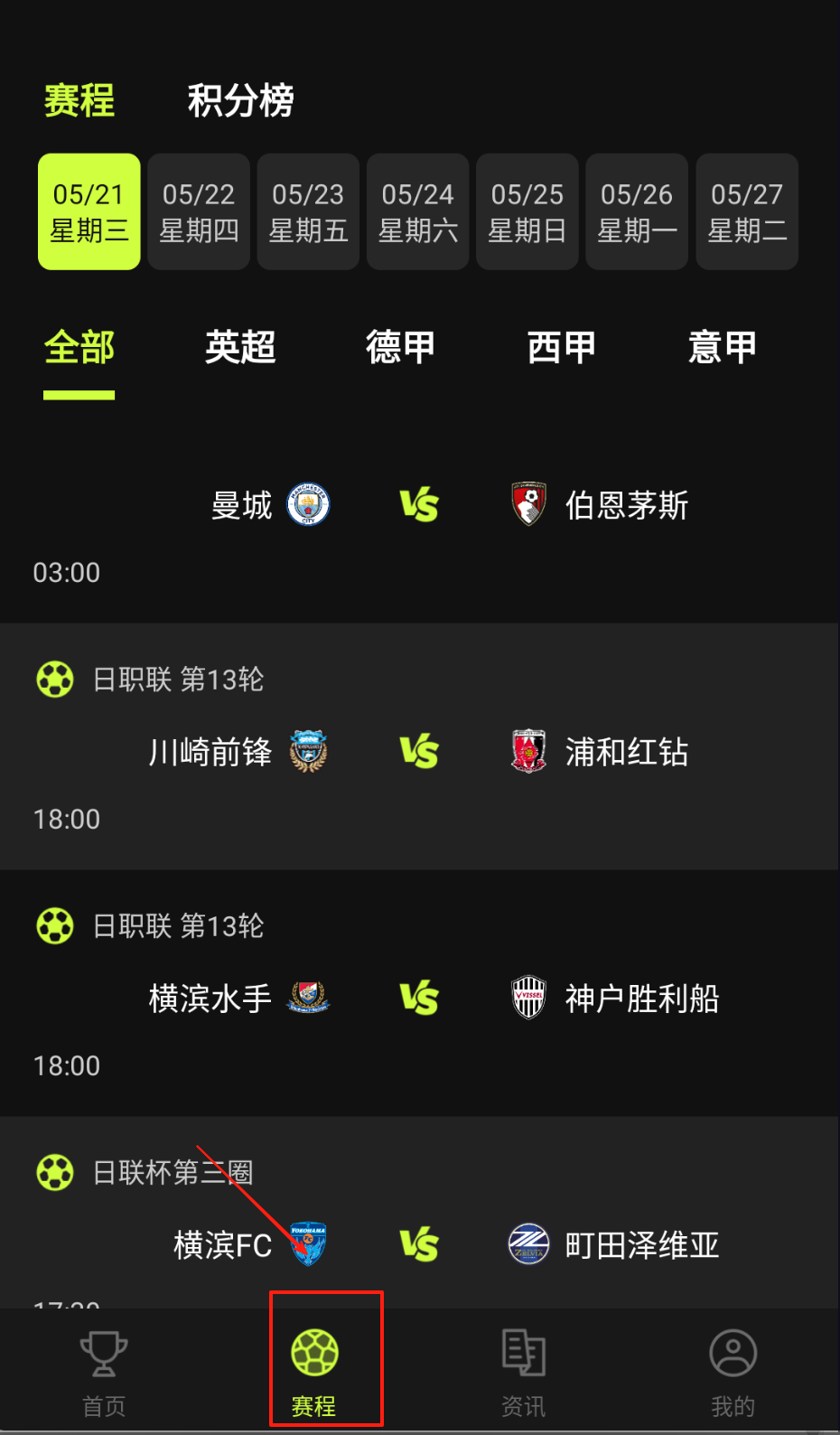Open the 横滨FC vs 町田泽维亚 match

pyautogui.click(x=419, y=1245)
